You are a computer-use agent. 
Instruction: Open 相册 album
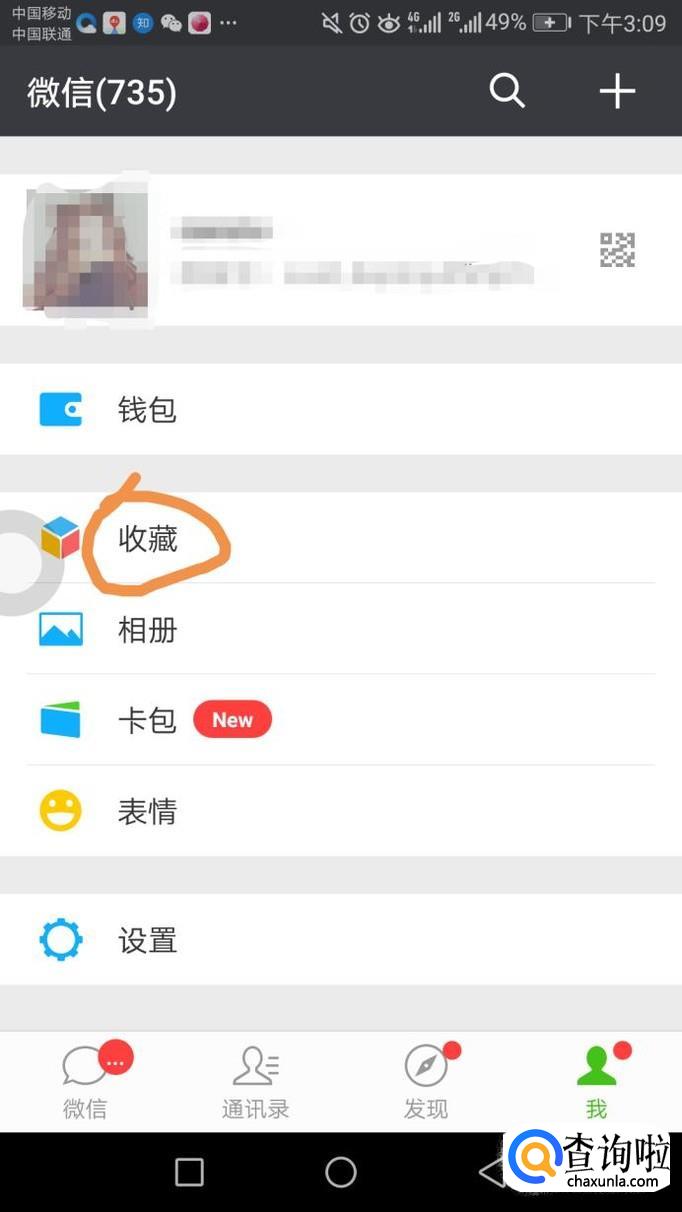341,629
